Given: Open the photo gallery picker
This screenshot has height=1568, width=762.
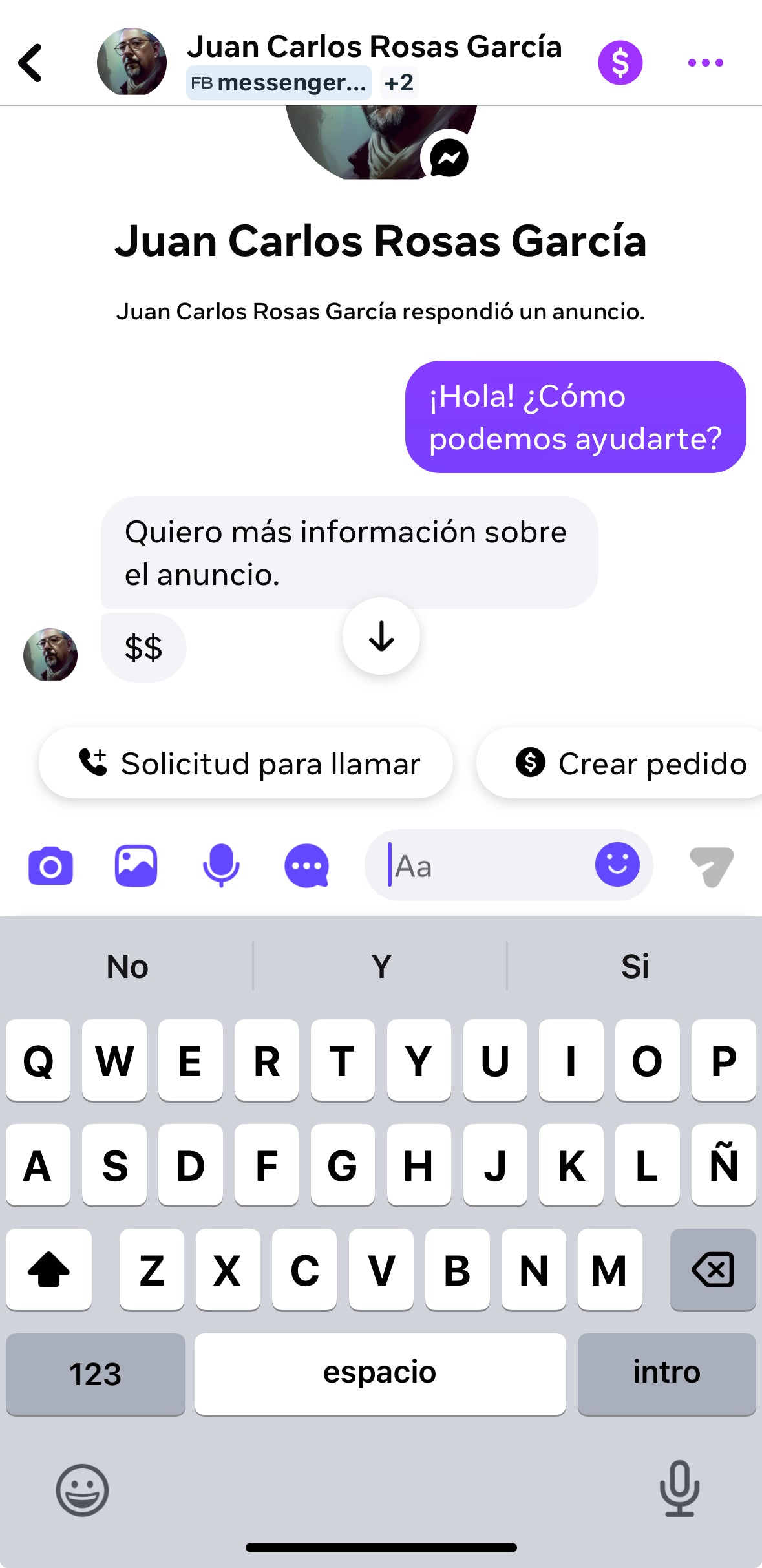Looking at the screenshot, I should pyautogui.click(x=136, y=865).
